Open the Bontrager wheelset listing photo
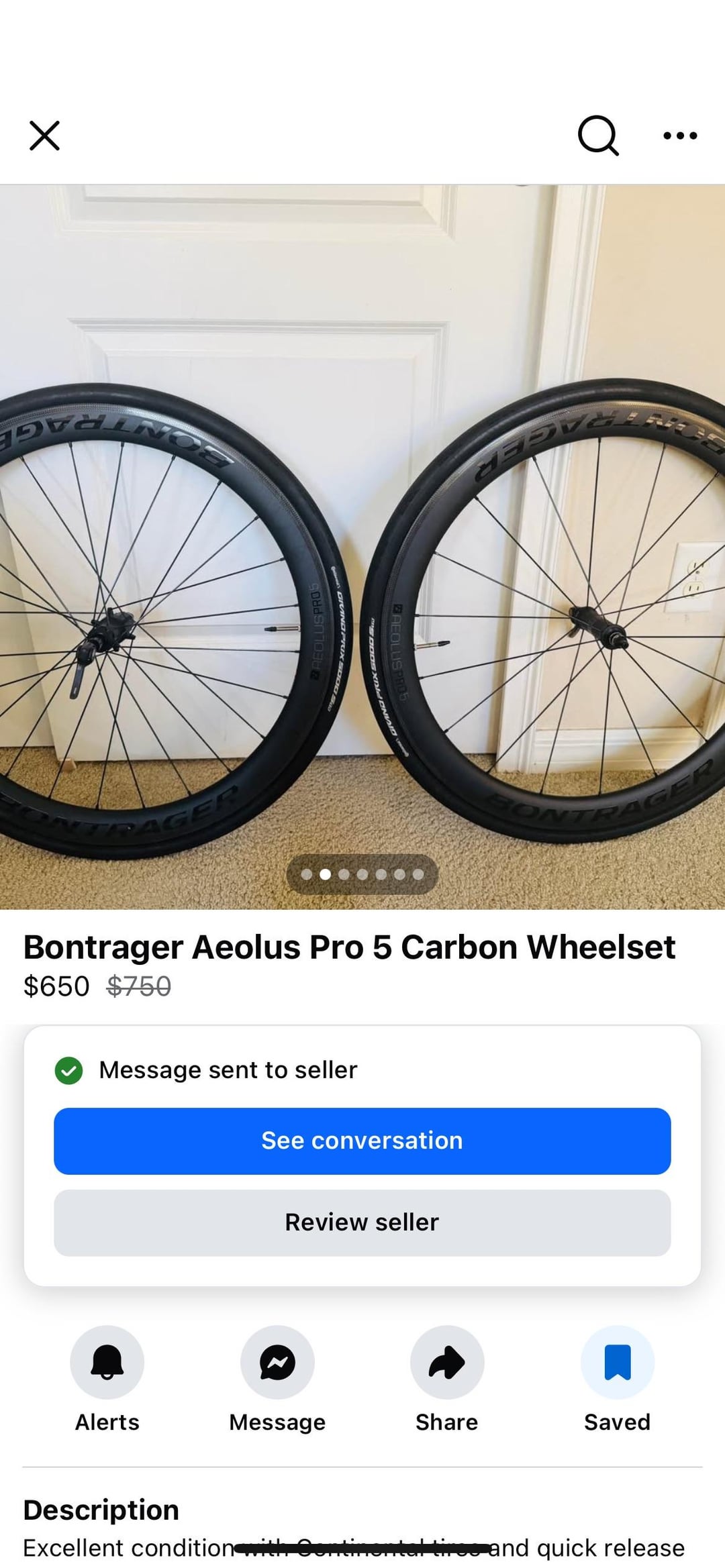 tap(362, 537)
